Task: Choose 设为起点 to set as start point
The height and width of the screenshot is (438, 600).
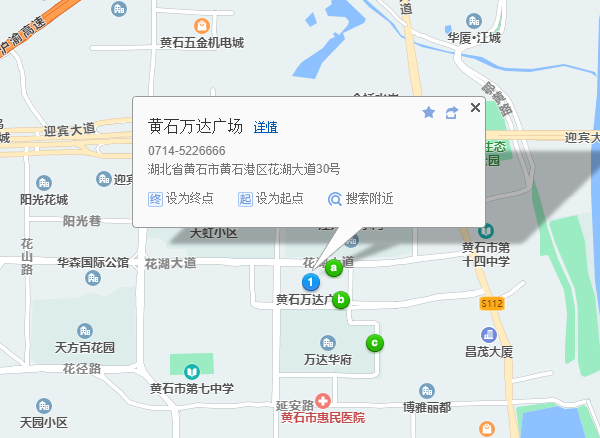Action: (270, 198)
